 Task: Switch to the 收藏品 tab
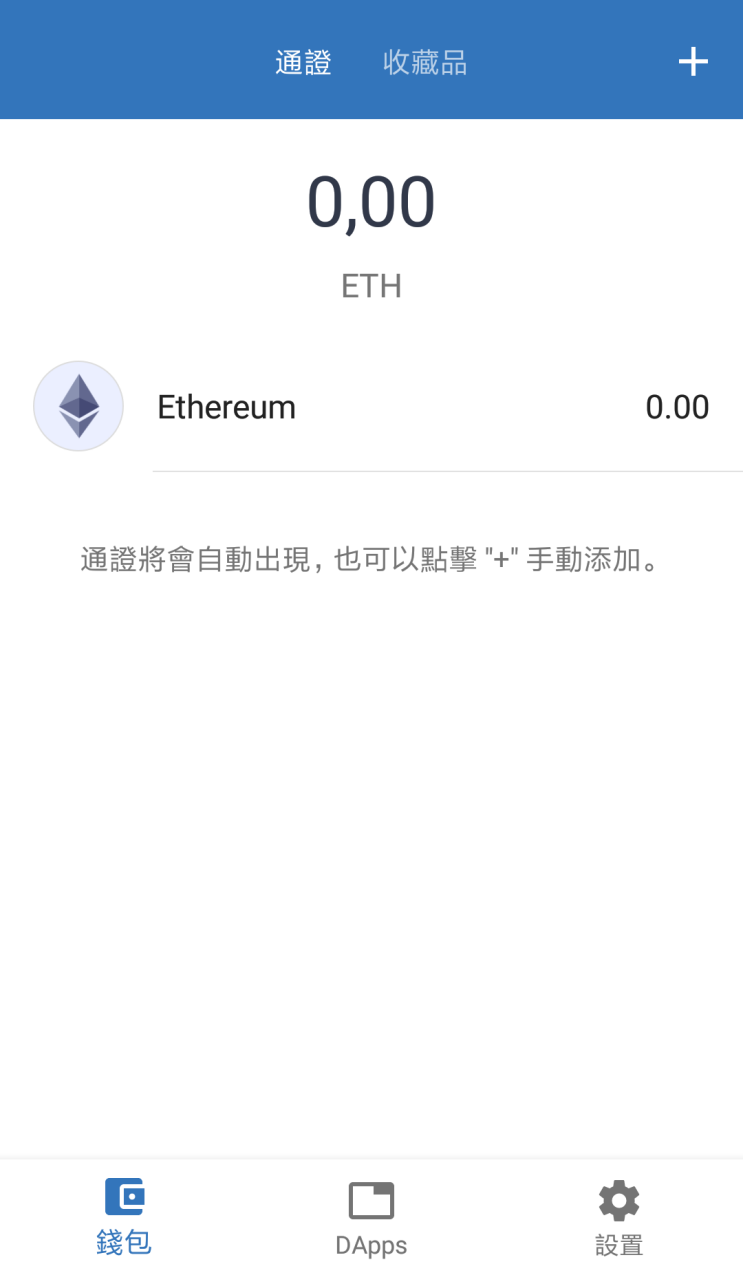coord(425,63)
